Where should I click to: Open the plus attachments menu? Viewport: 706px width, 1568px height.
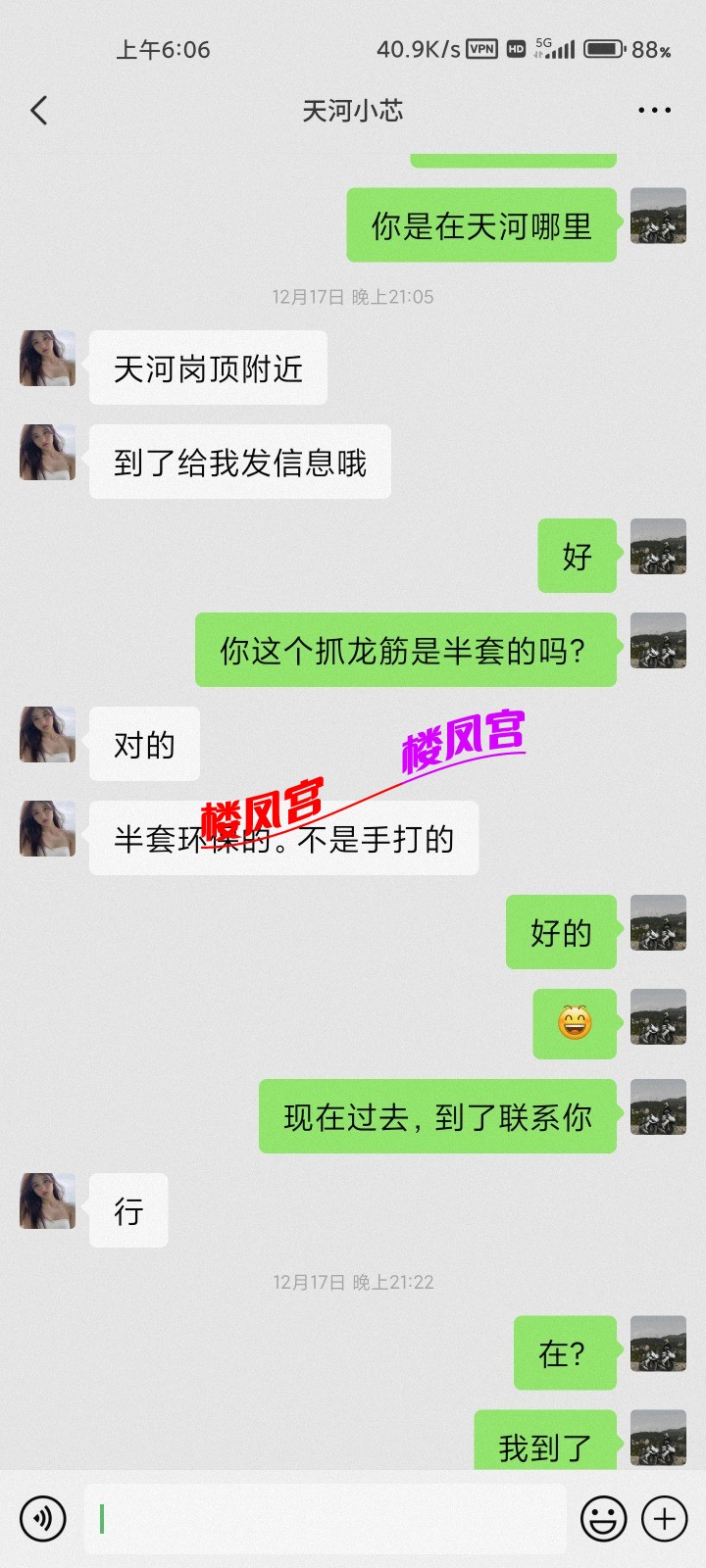click(x=665, y=1519)
